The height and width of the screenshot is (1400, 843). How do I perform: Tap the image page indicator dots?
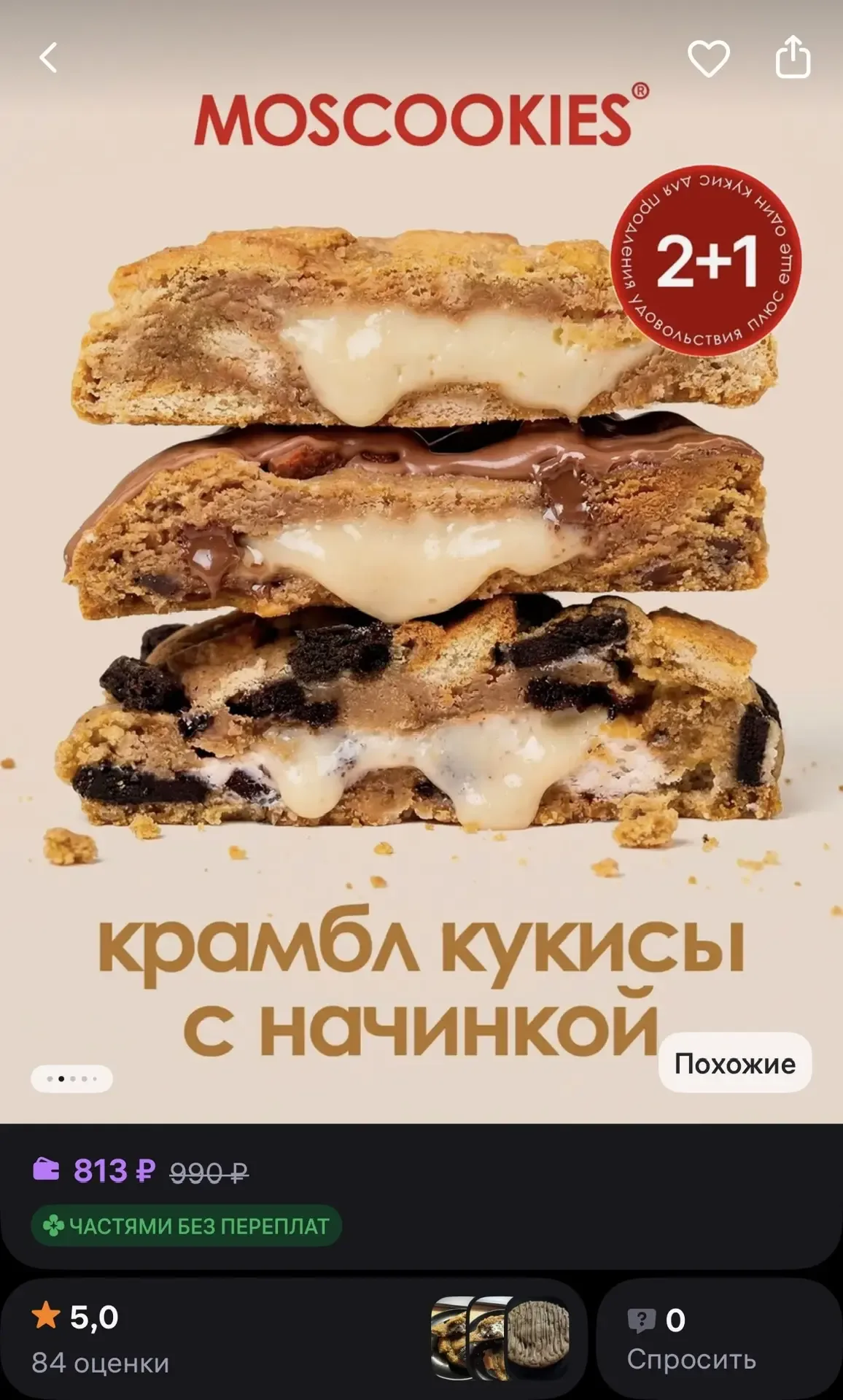(71, 1078)
